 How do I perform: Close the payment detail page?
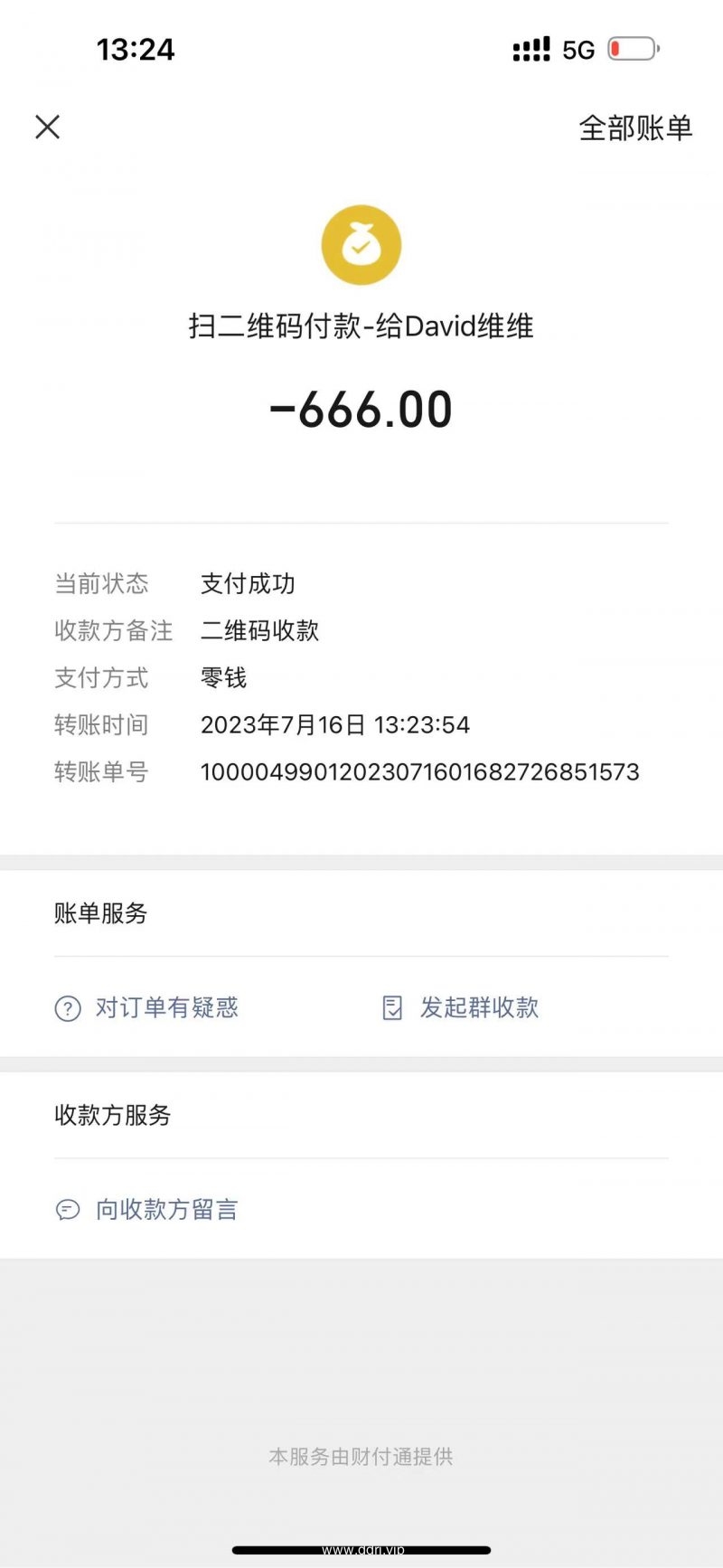click(x=48, y=128)
